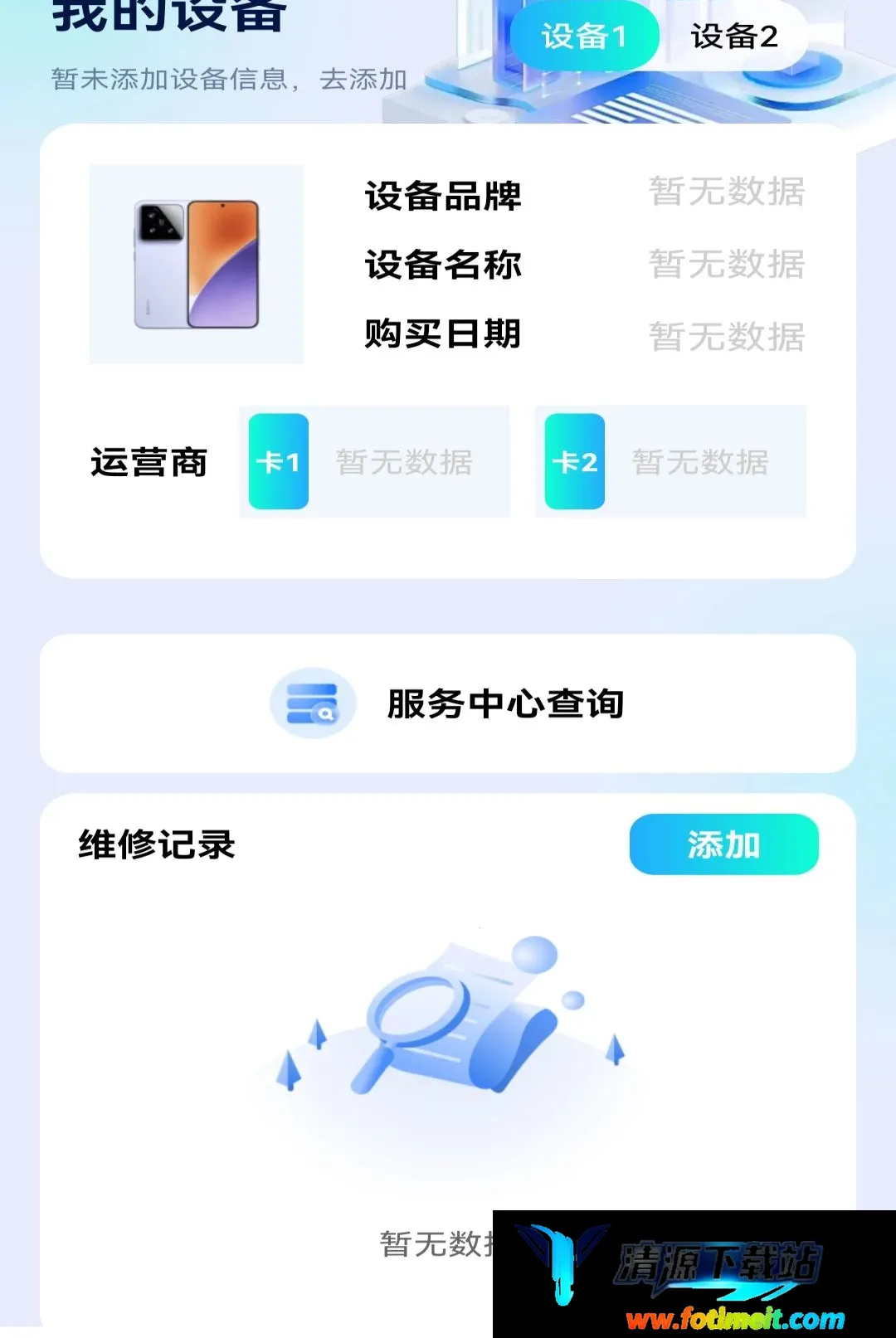This screenshot has width=896, height=1338.
Task: Tap the 去添加 link to add device info
Action: pos(363,80)
